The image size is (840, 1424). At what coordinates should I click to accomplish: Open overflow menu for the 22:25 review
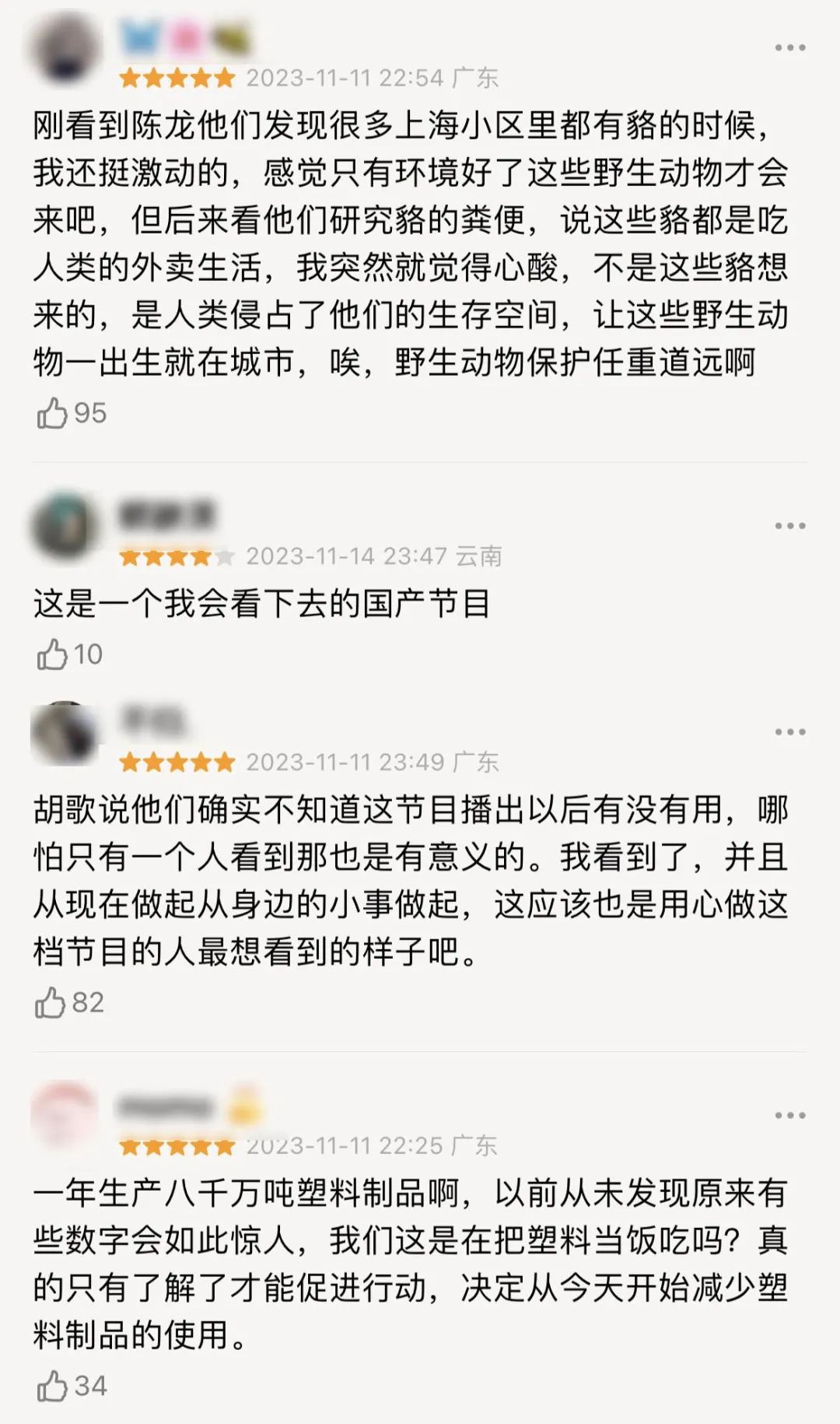pyautogui.click(x=789, y=1116)
